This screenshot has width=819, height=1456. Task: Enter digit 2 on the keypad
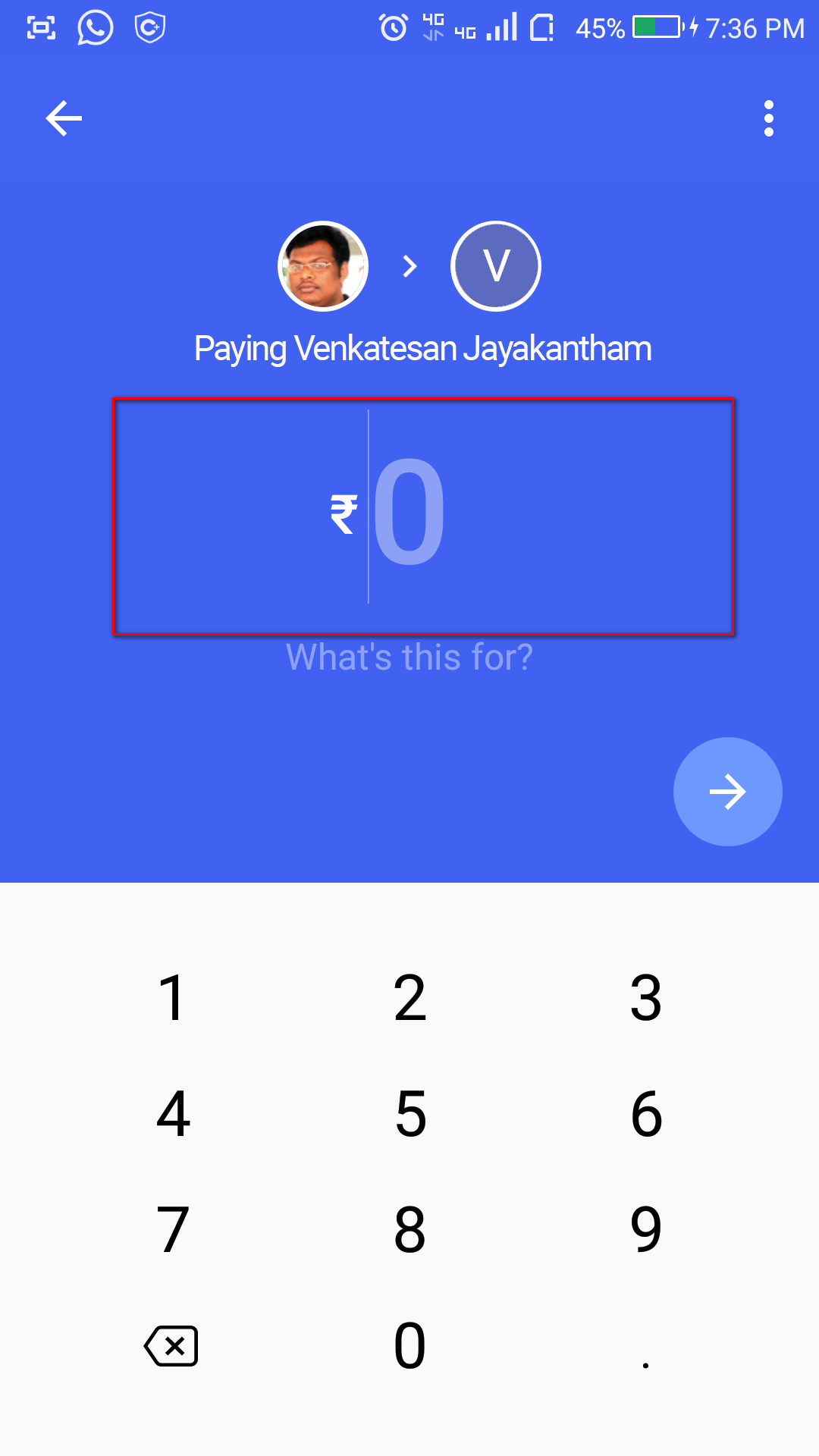coord(409,998)
